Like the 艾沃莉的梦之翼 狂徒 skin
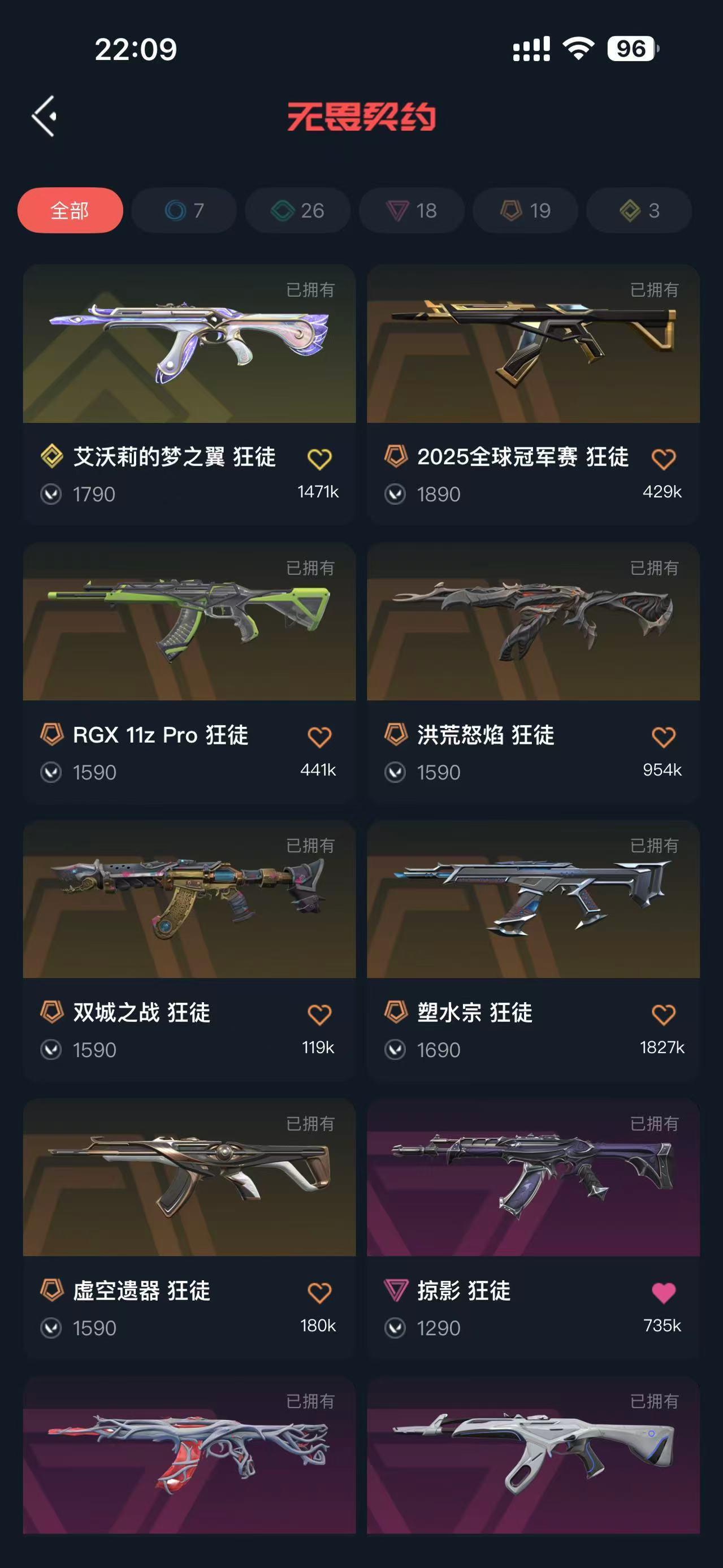The image size is (723, 1568). (x=319, y=459)
